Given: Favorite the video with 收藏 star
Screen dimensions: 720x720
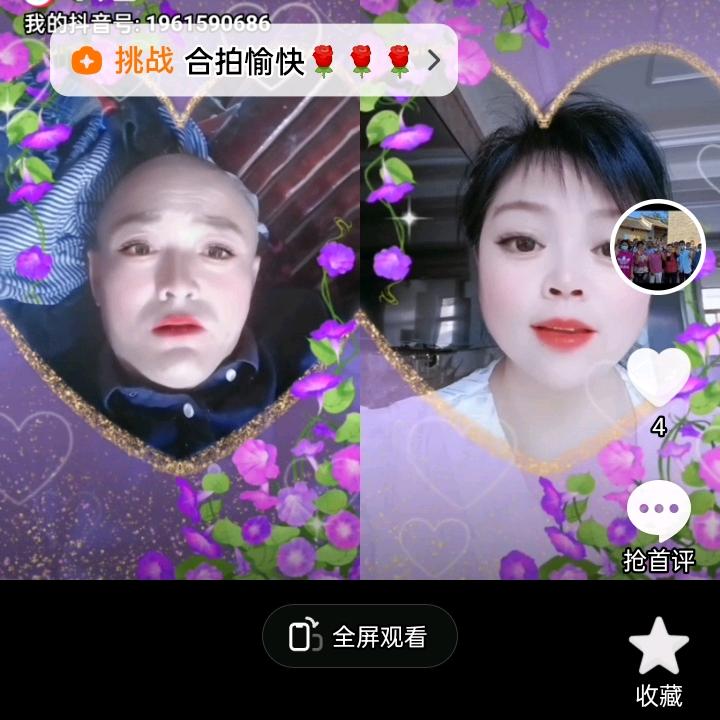Looking at the screenshot, I should (x=658, y=647).
